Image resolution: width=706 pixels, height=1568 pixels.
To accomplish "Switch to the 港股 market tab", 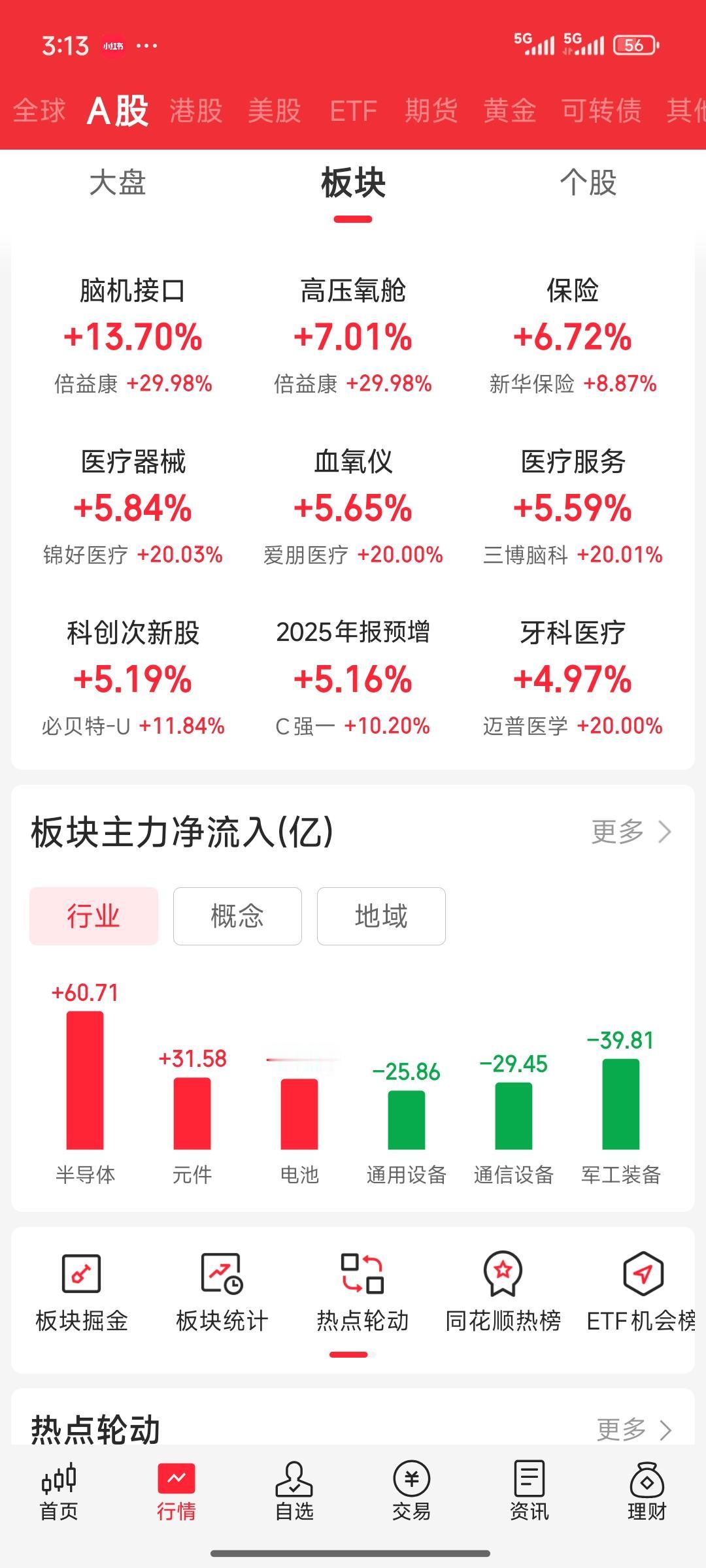I will (195, 111).
